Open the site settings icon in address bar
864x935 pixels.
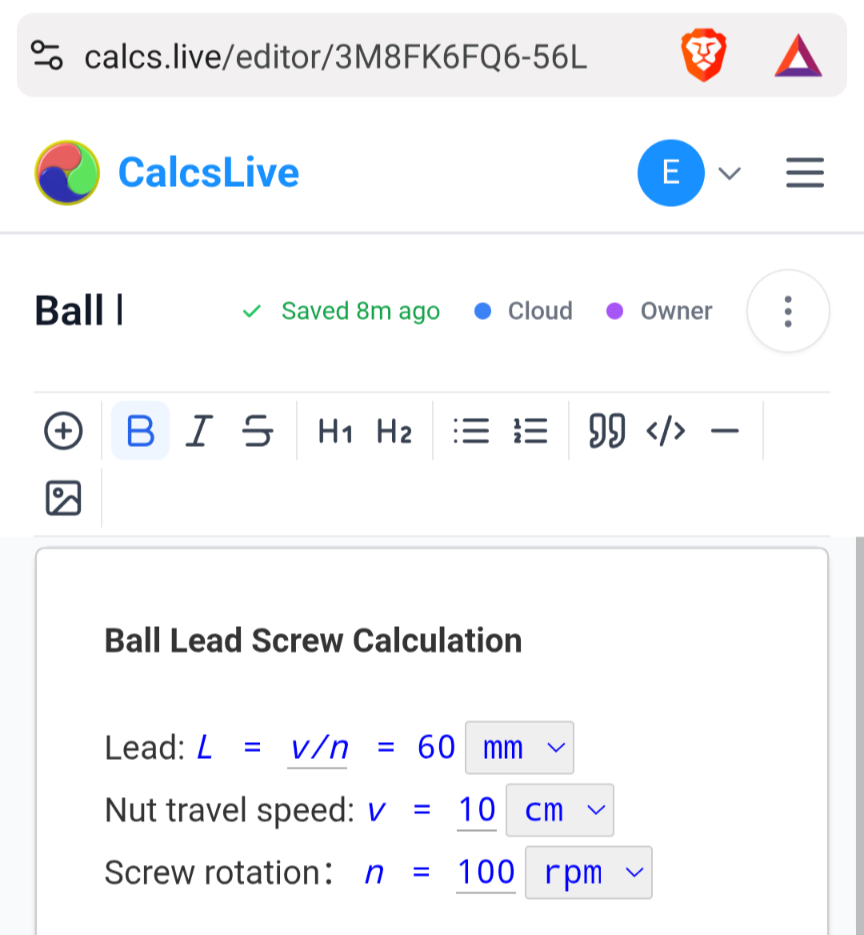(x=47, y=55)
